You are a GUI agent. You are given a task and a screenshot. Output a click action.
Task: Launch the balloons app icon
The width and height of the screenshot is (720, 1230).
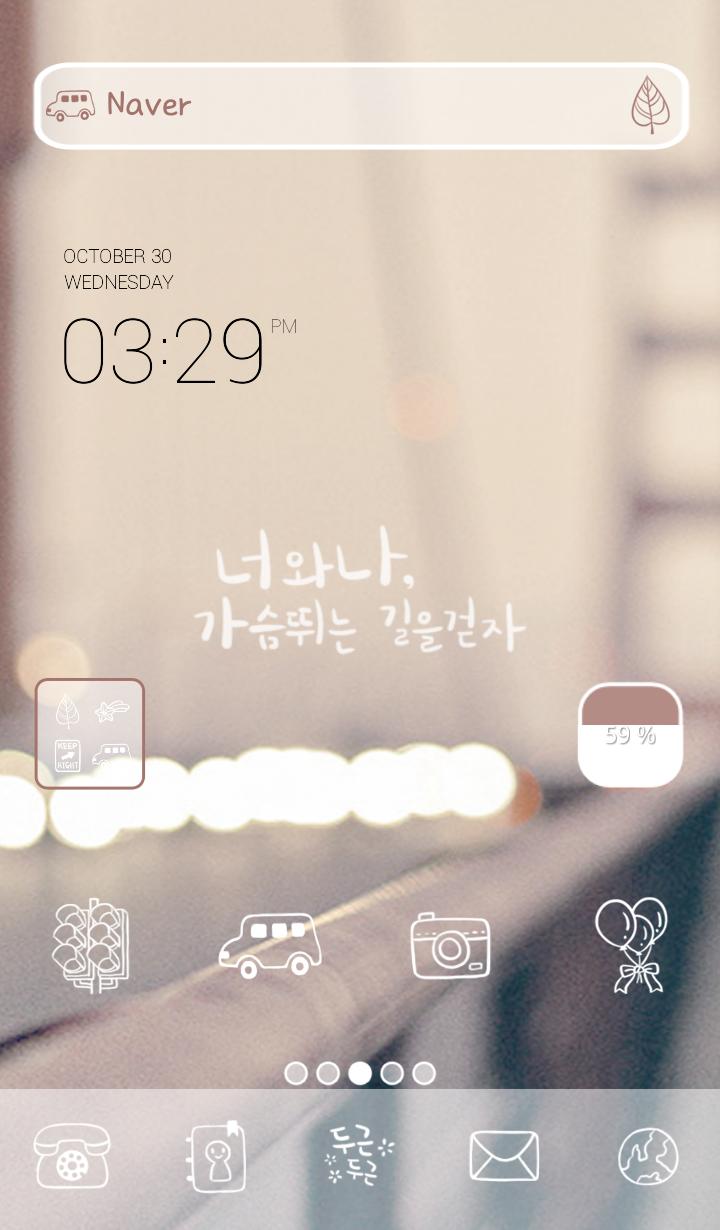(630, 945)
